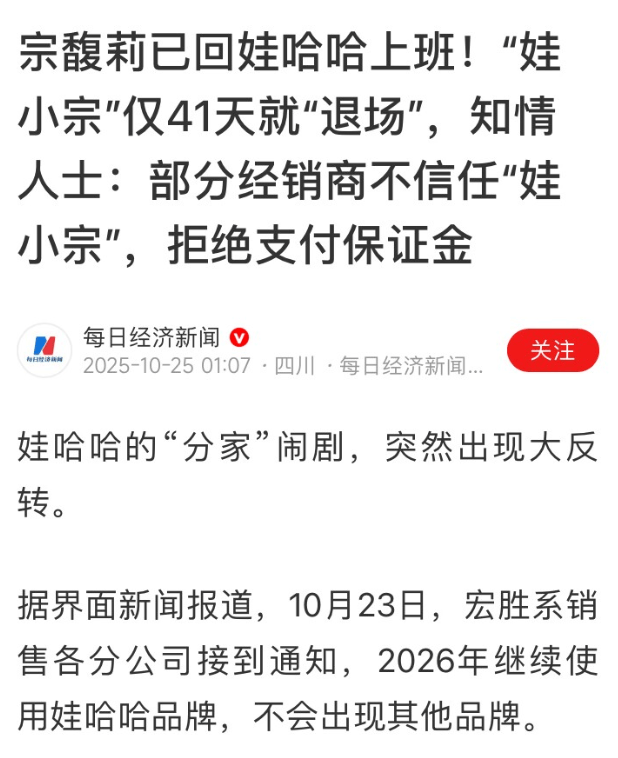The width and height of the screenshot is (618, 758).
Task: Open the 每日经济新闻 author name link
Action: click(152, 338)
